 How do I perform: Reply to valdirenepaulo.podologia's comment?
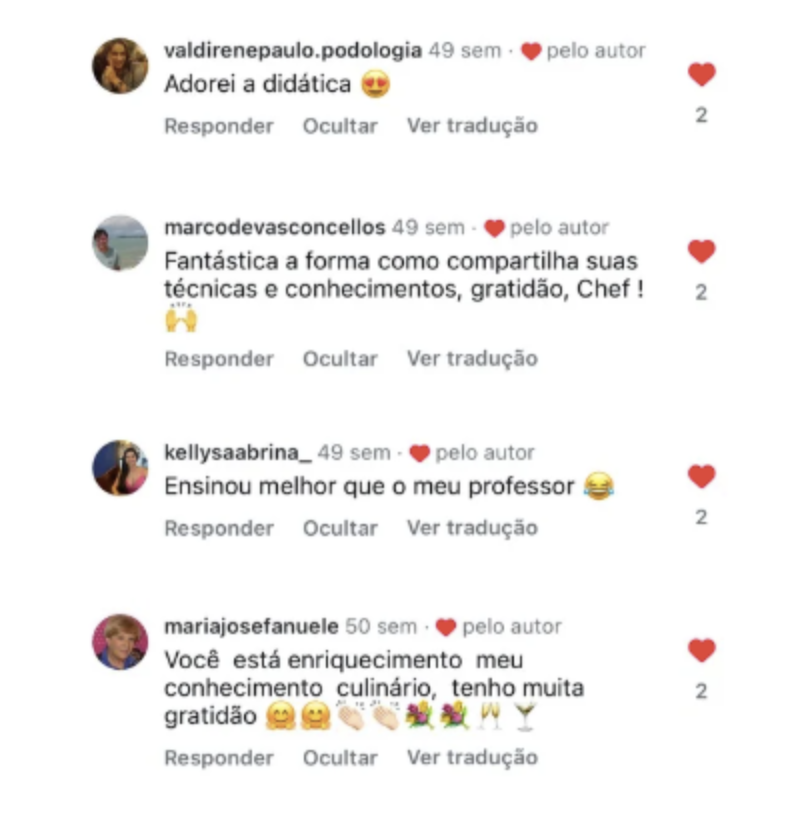point(218,126)
